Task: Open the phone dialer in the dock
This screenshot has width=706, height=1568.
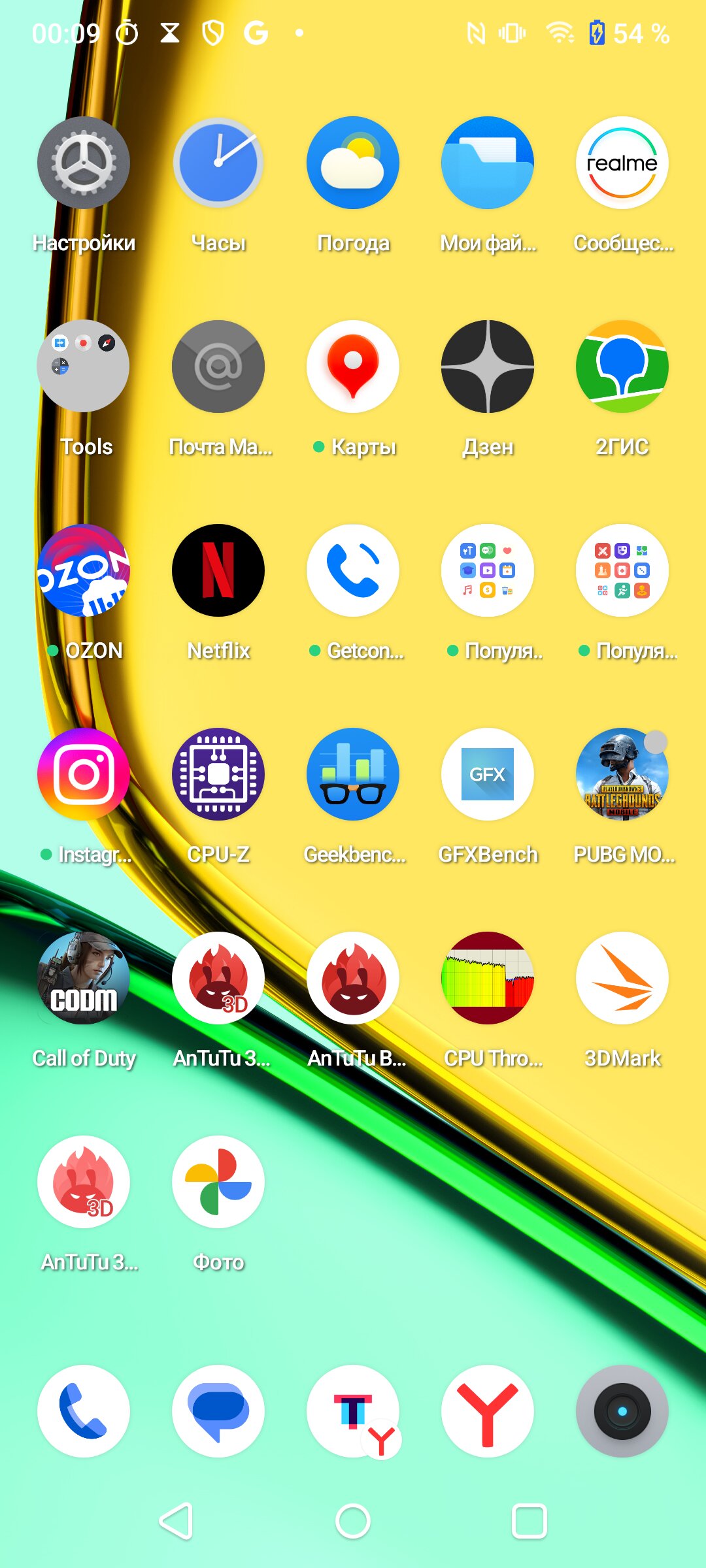Action: pyautogui.click(x=84, y=1411)
